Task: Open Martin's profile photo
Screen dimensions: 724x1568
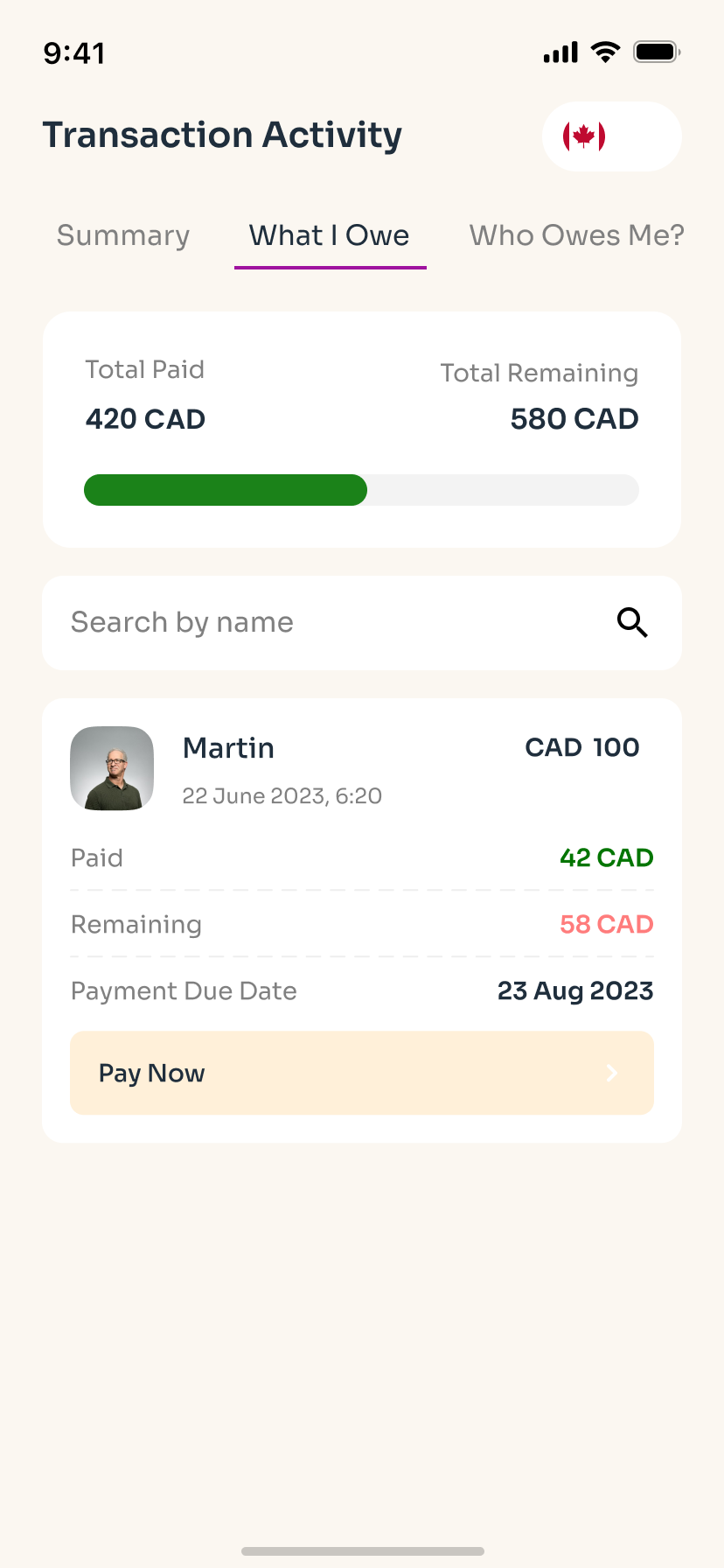Action: [x=112, y=768]
